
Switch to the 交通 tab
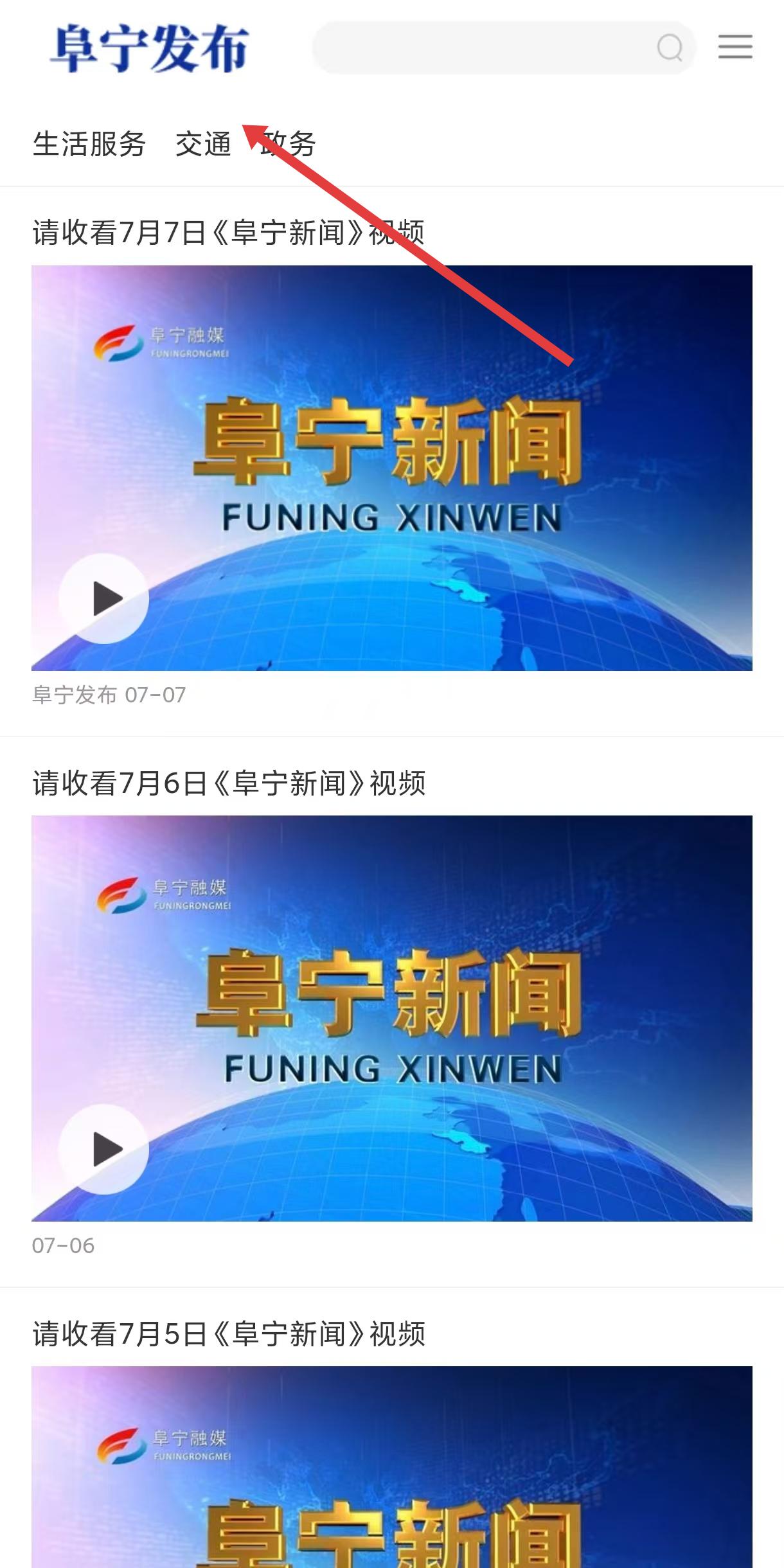[x=203, y=144]
